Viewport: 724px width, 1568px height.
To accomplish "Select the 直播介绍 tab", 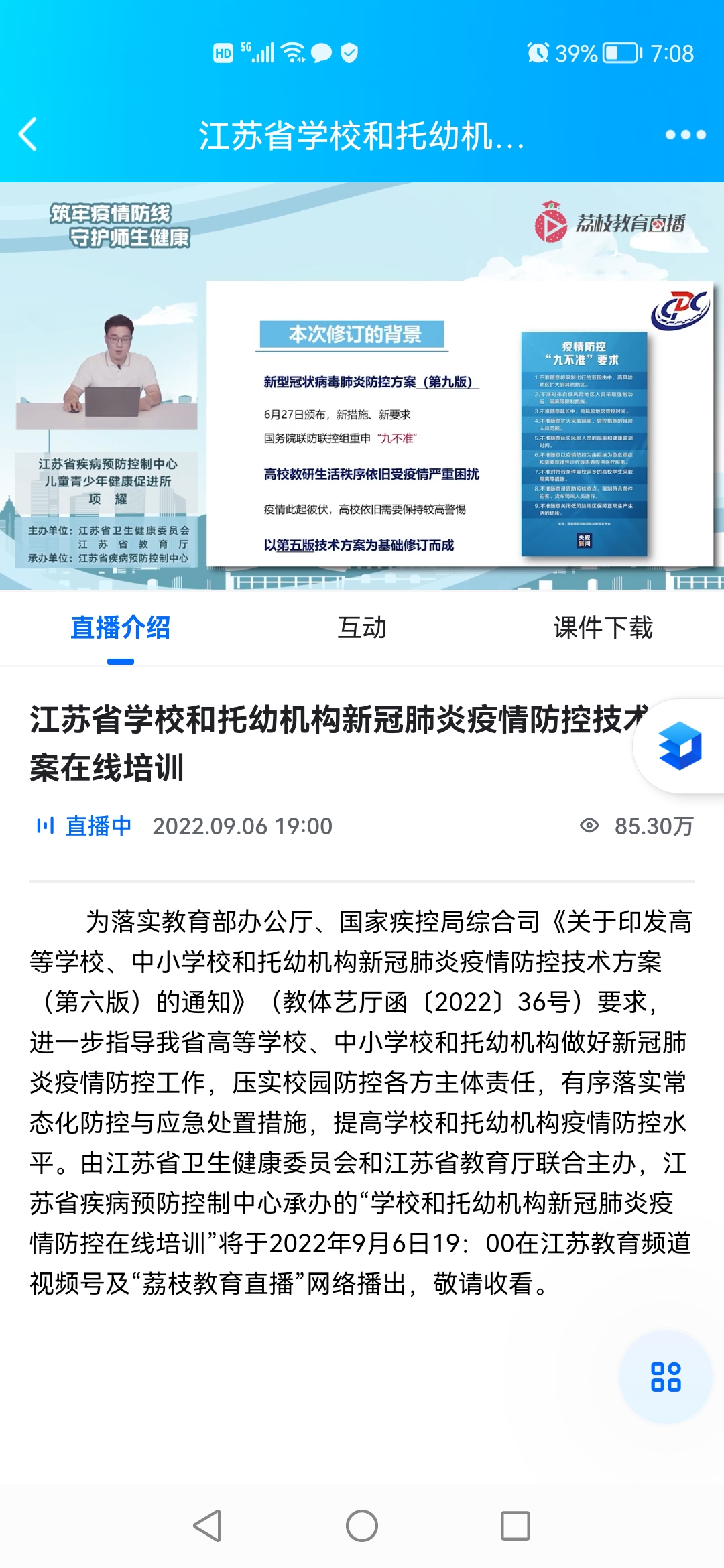I will click(121, 628).
